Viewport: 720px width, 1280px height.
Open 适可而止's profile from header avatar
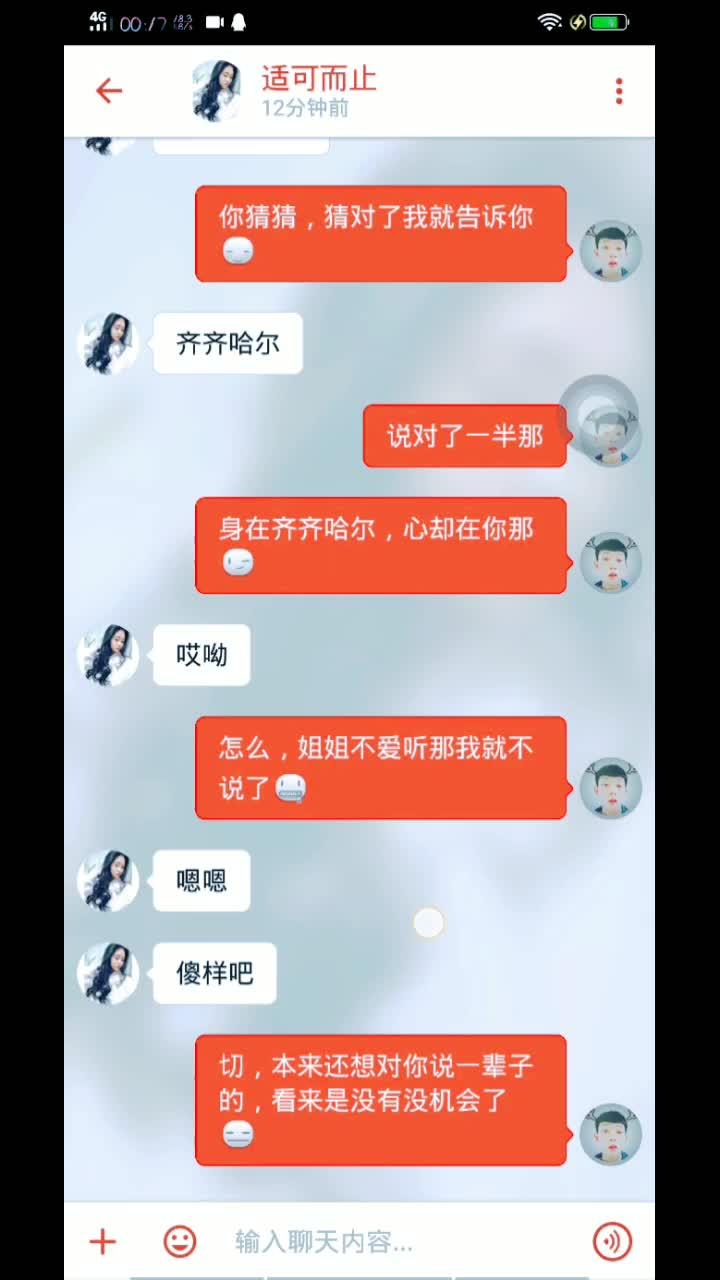pyautogui.click(x=216, y=91)
